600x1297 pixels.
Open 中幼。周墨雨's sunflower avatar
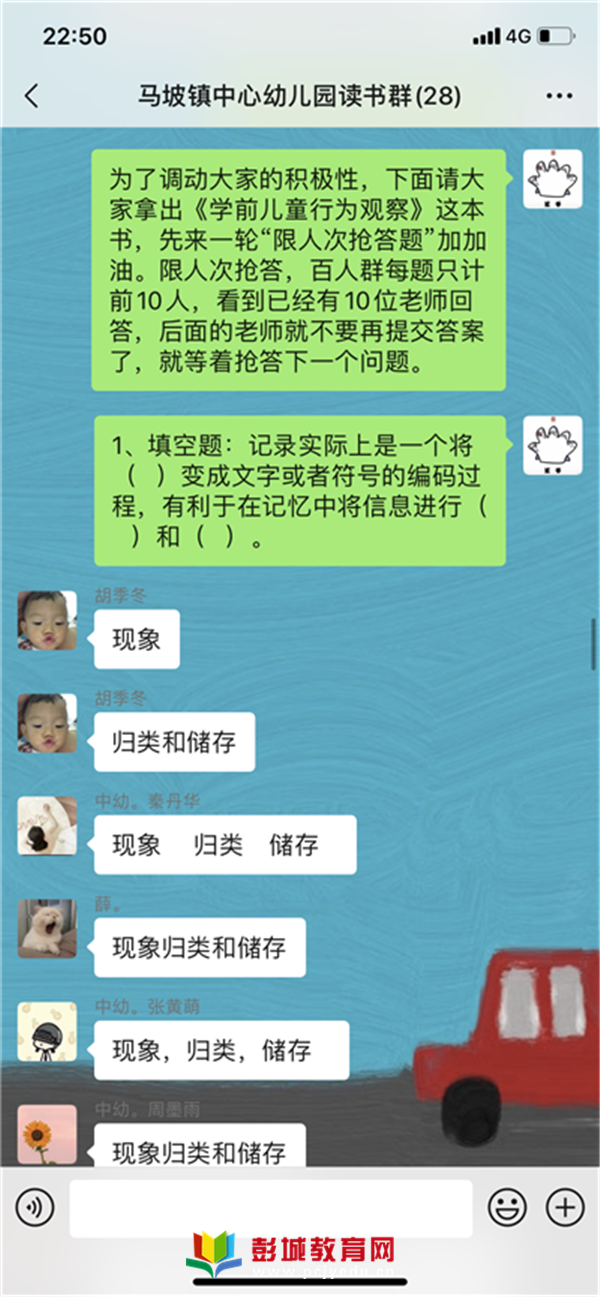47,1134
